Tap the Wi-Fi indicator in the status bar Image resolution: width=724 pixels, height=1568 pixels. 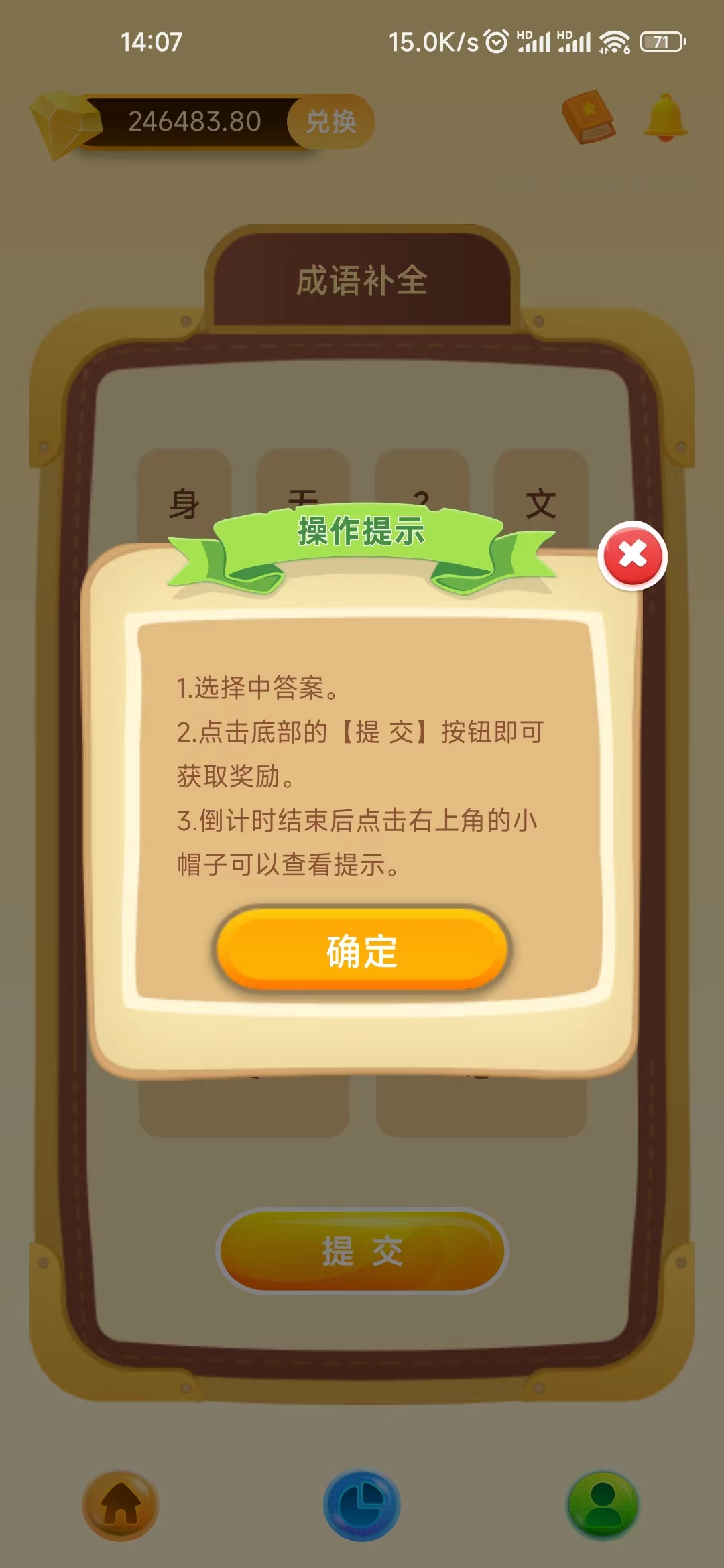615,40
